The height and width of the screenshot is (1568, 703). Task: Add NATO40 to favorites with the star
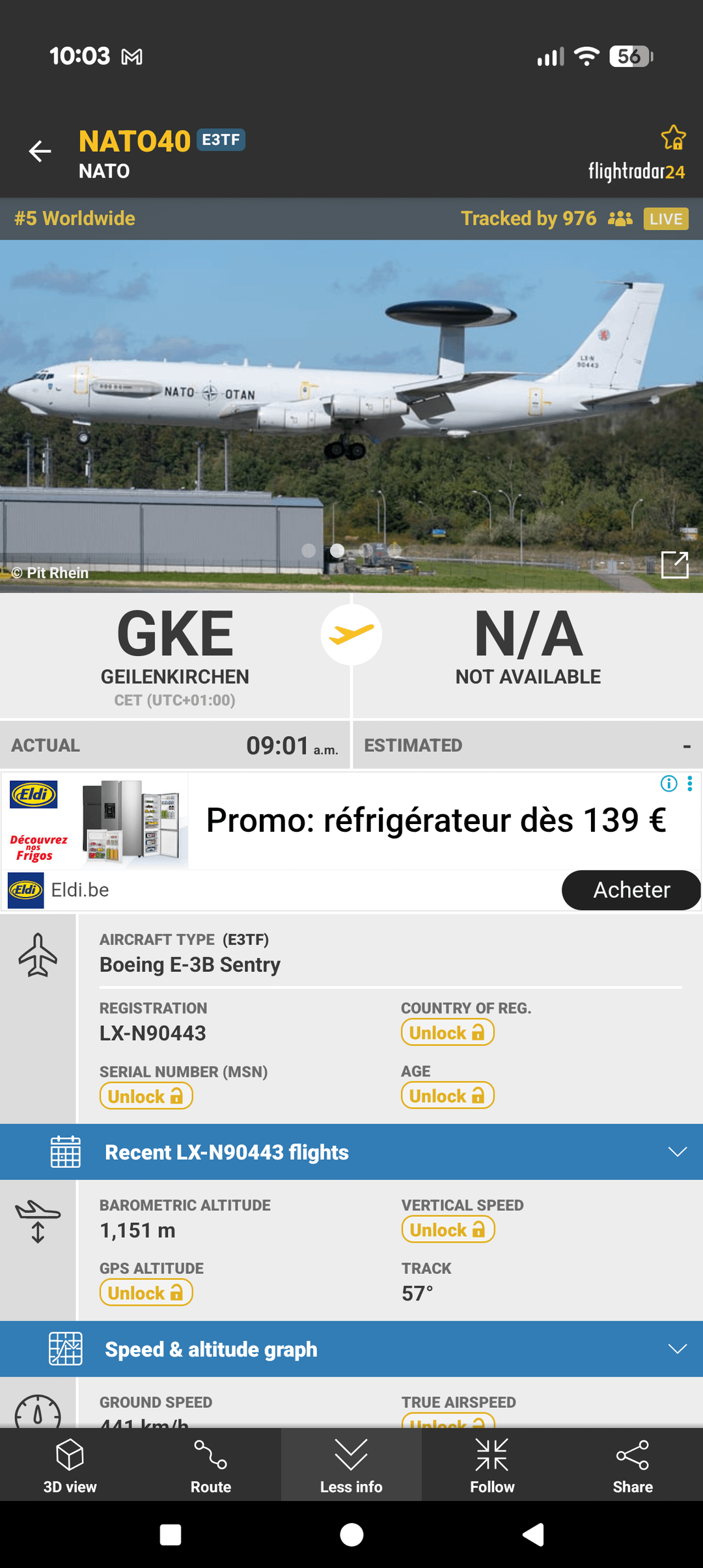(673, 137)
